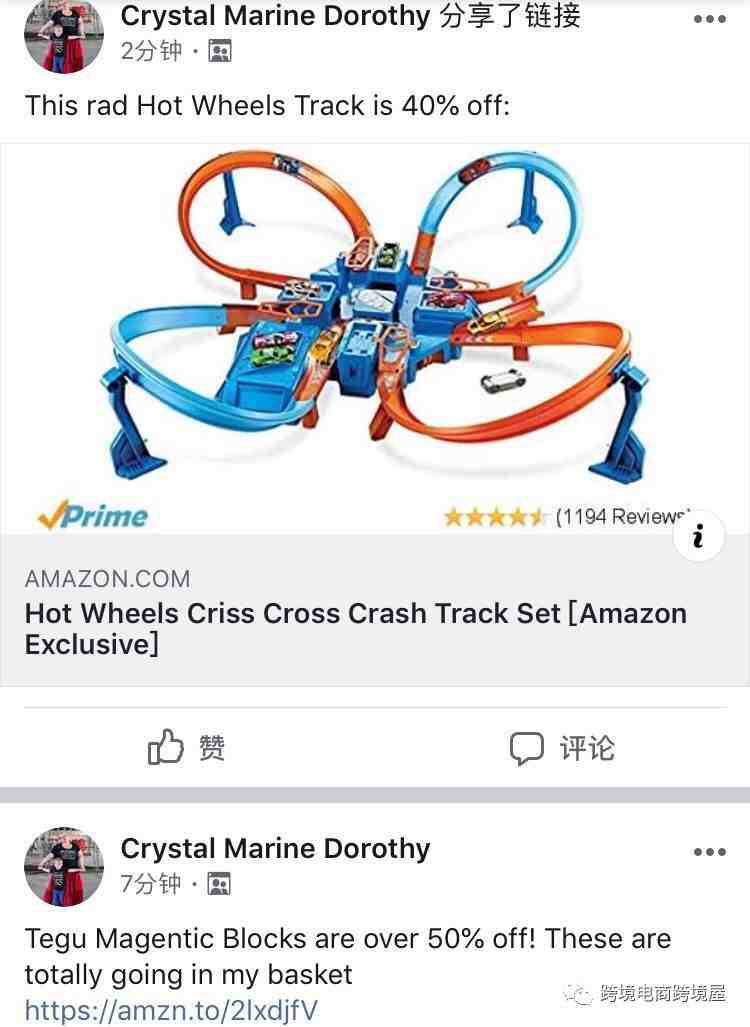Tap the info icon on the link preview
The width and height of the screenshot is (750, 1027).
coord(698,536)
